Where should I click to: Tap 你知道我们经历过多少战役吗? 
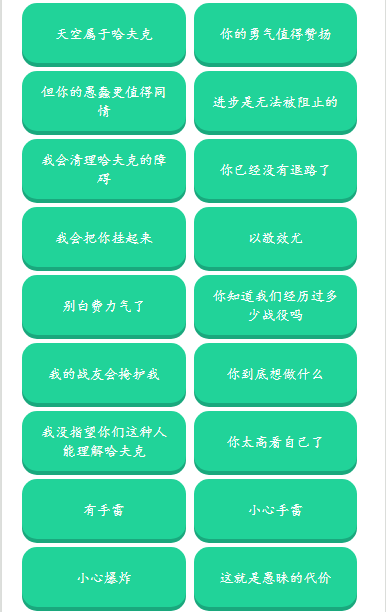276,306
